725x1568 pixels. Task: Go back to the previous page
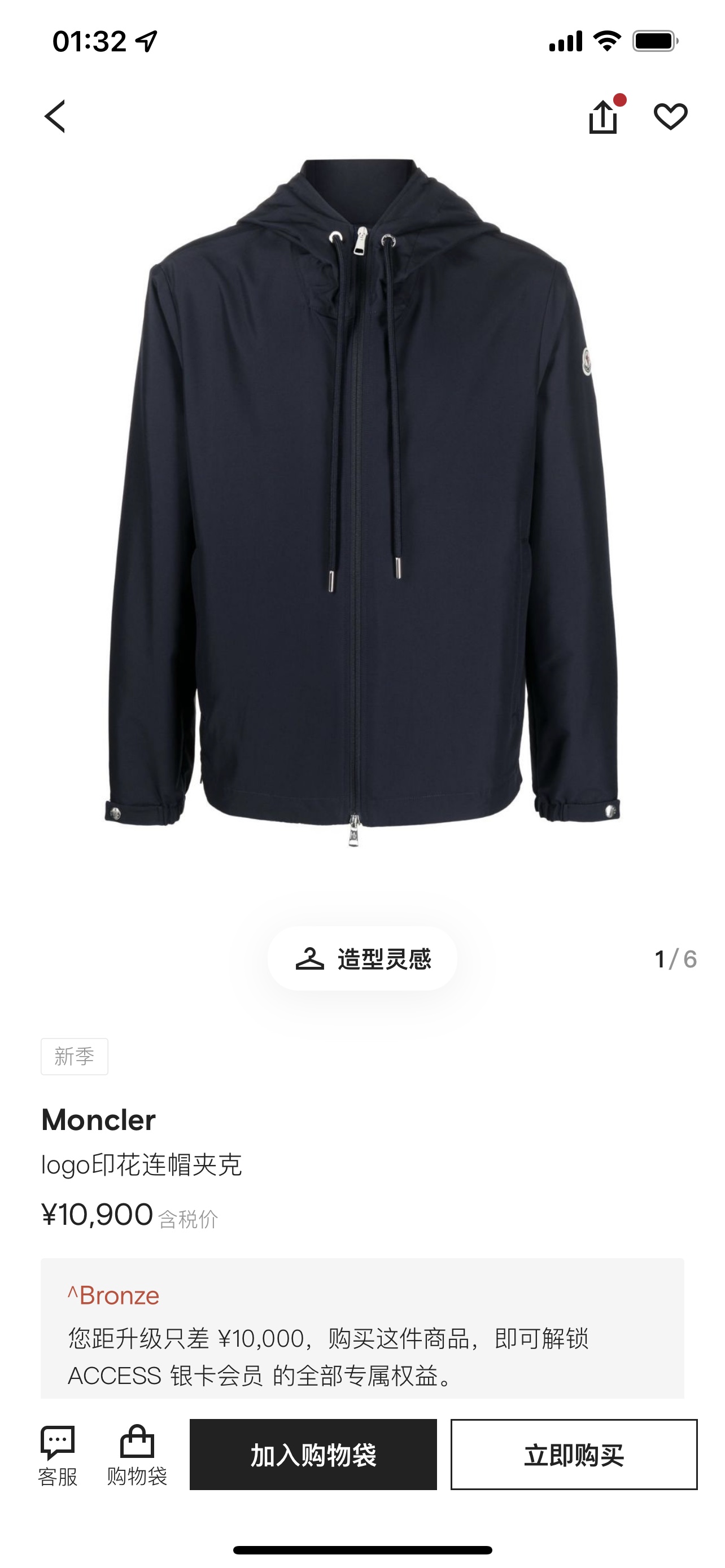pos(55,116)
